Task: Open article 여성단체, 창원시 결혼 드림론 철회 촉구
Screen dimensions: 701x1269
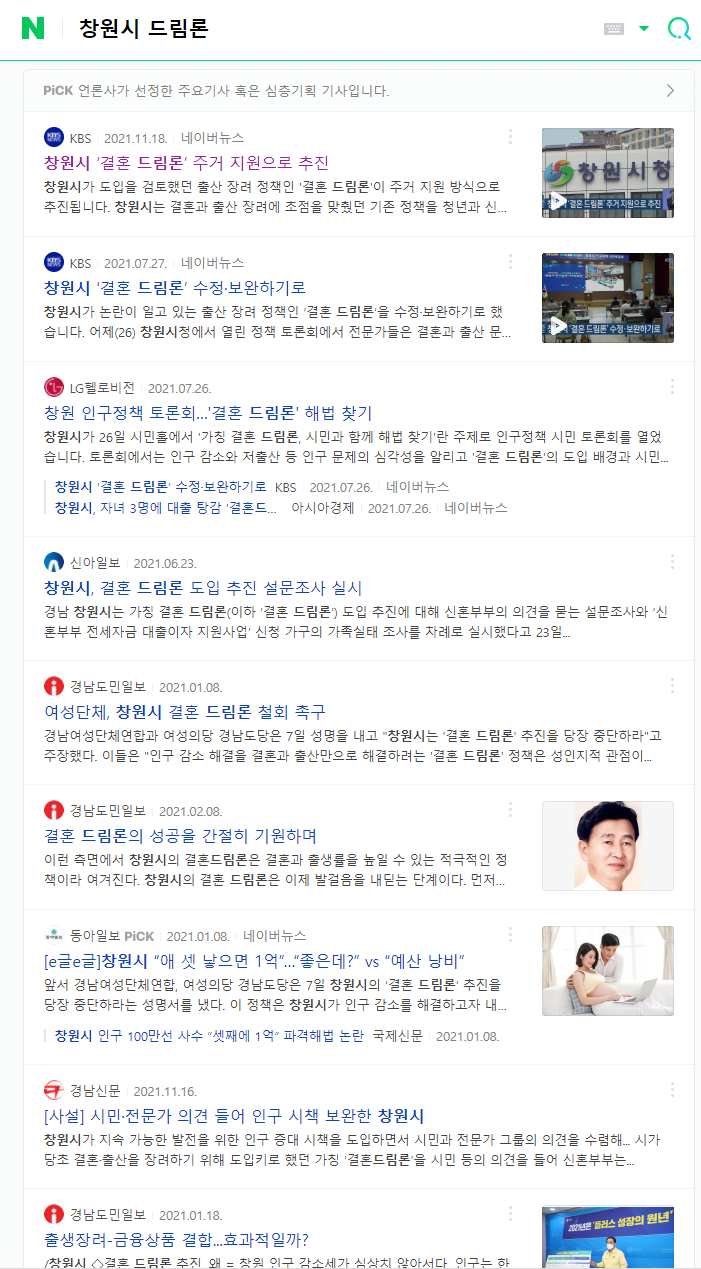Action: pos(185,712)
